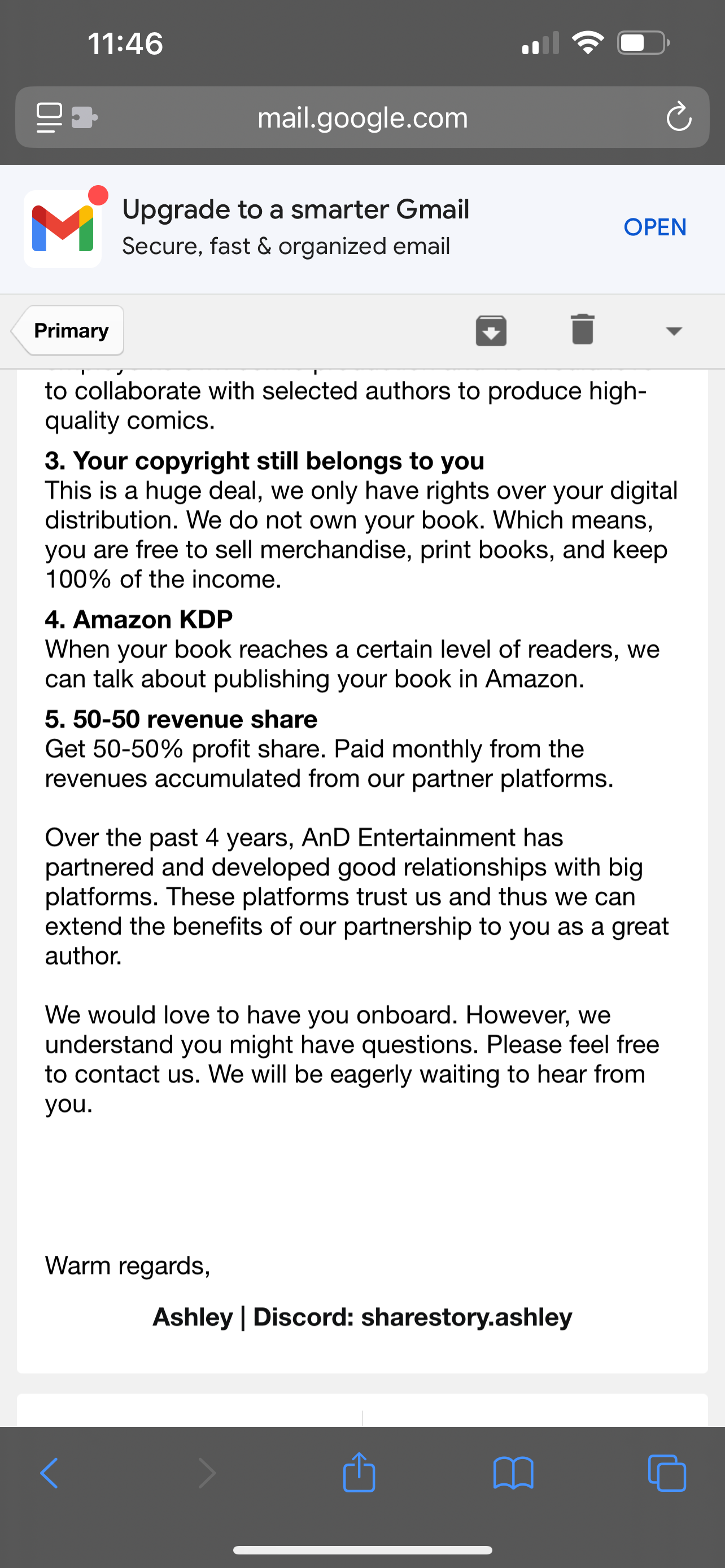Screen dimensions: 725x1568
Task: Open Safari bookmarks
Action: click(513, 1473)
